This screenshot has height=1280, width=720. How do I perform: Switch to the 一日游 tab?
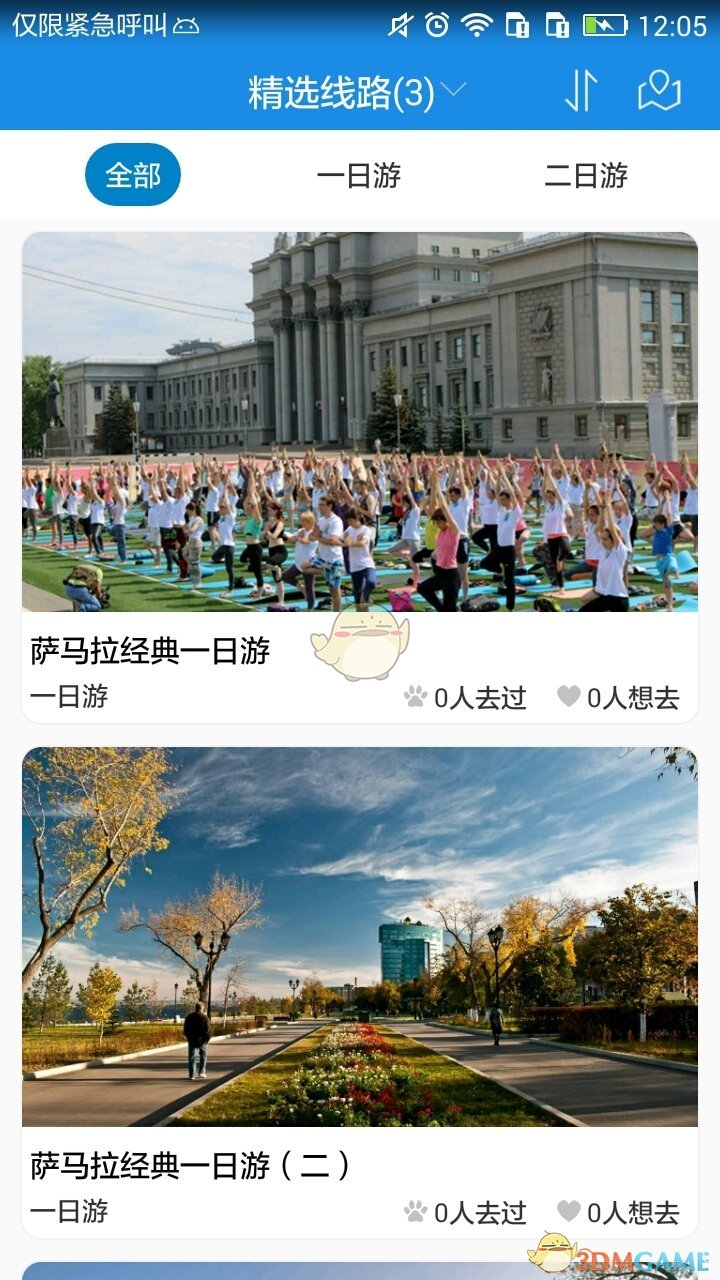click(359, 175)
